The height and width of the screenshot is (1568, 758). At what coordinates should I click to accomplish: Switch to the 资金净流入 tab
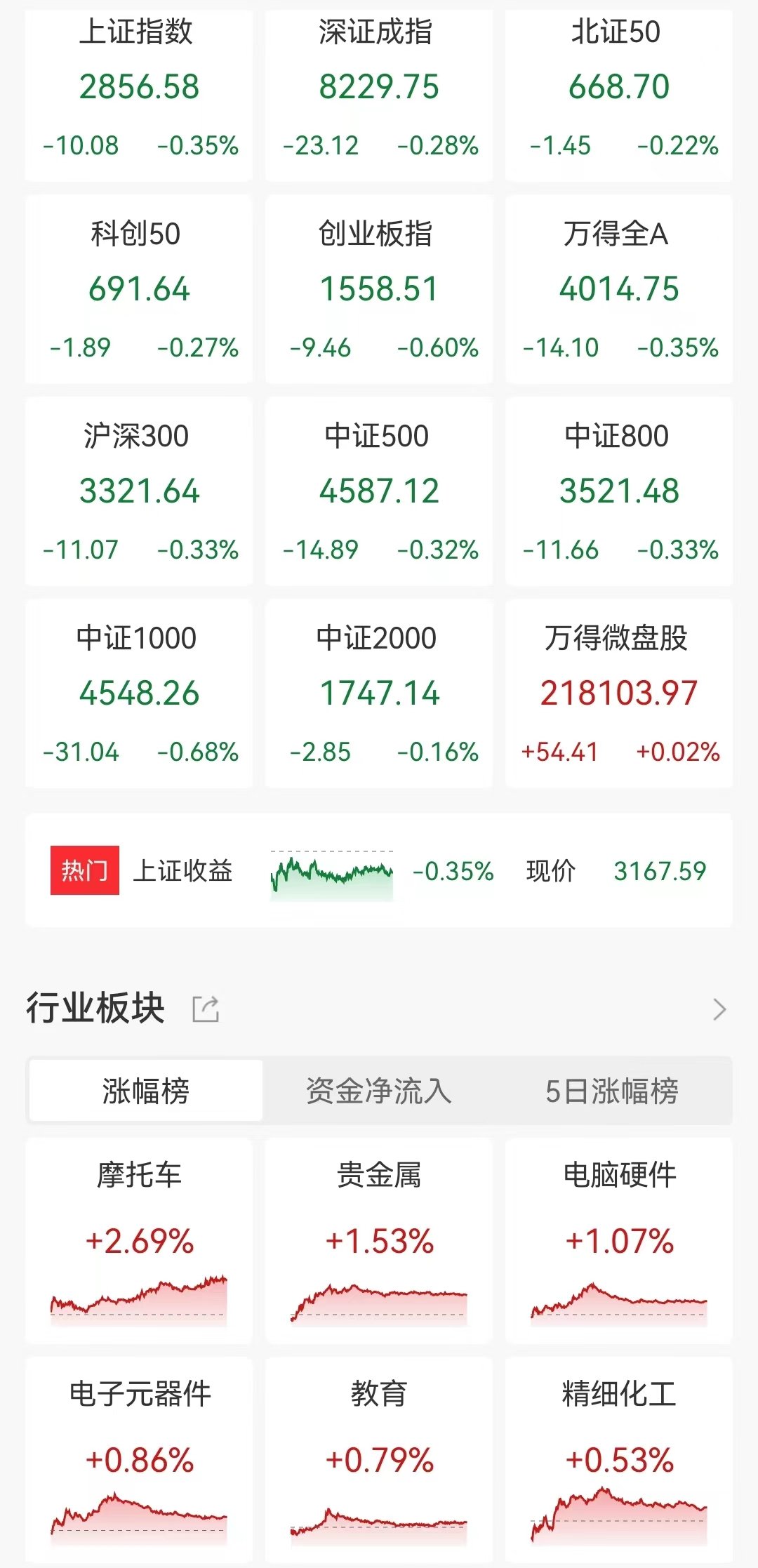[379, 1091]
